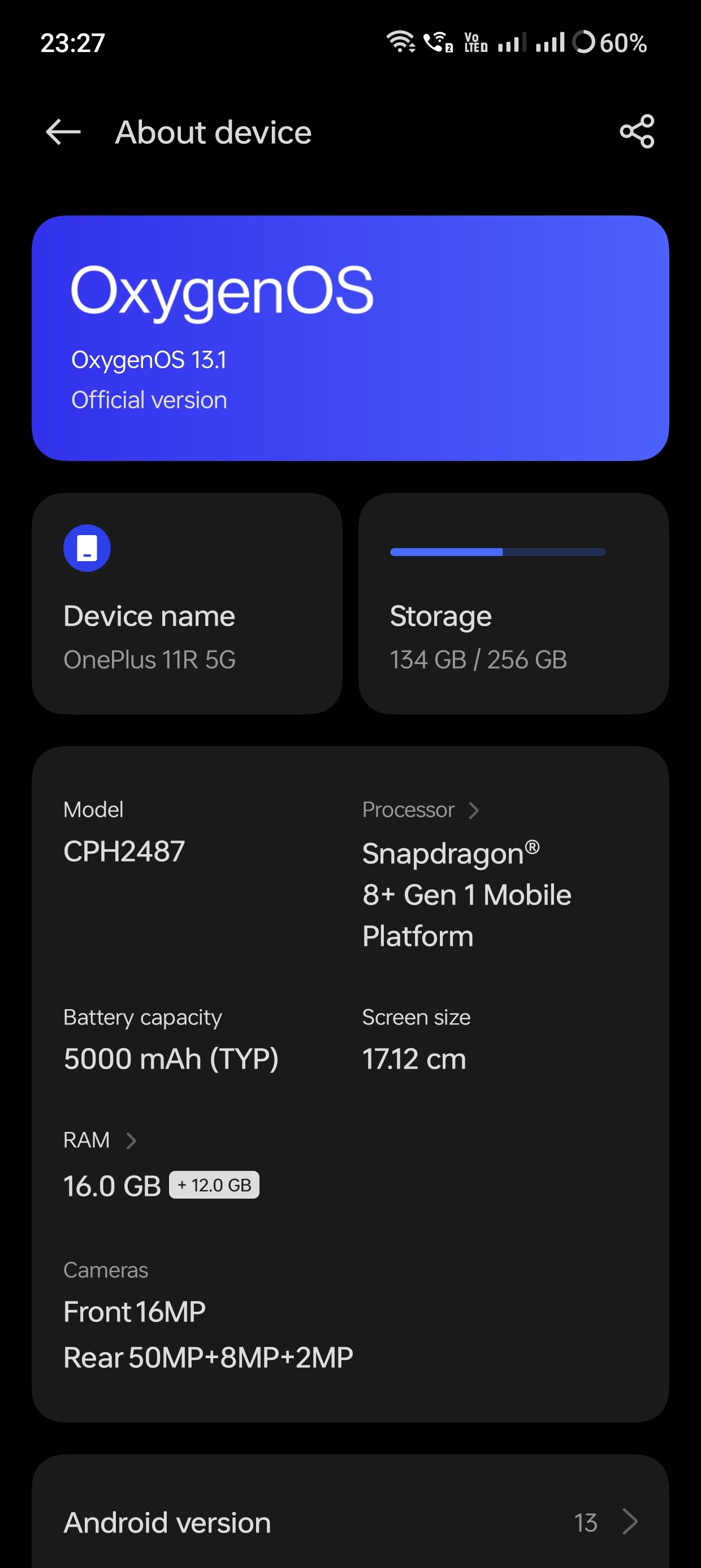701x1568 pixels.
Task: Tap the Official version label
Action: [149, 399]
